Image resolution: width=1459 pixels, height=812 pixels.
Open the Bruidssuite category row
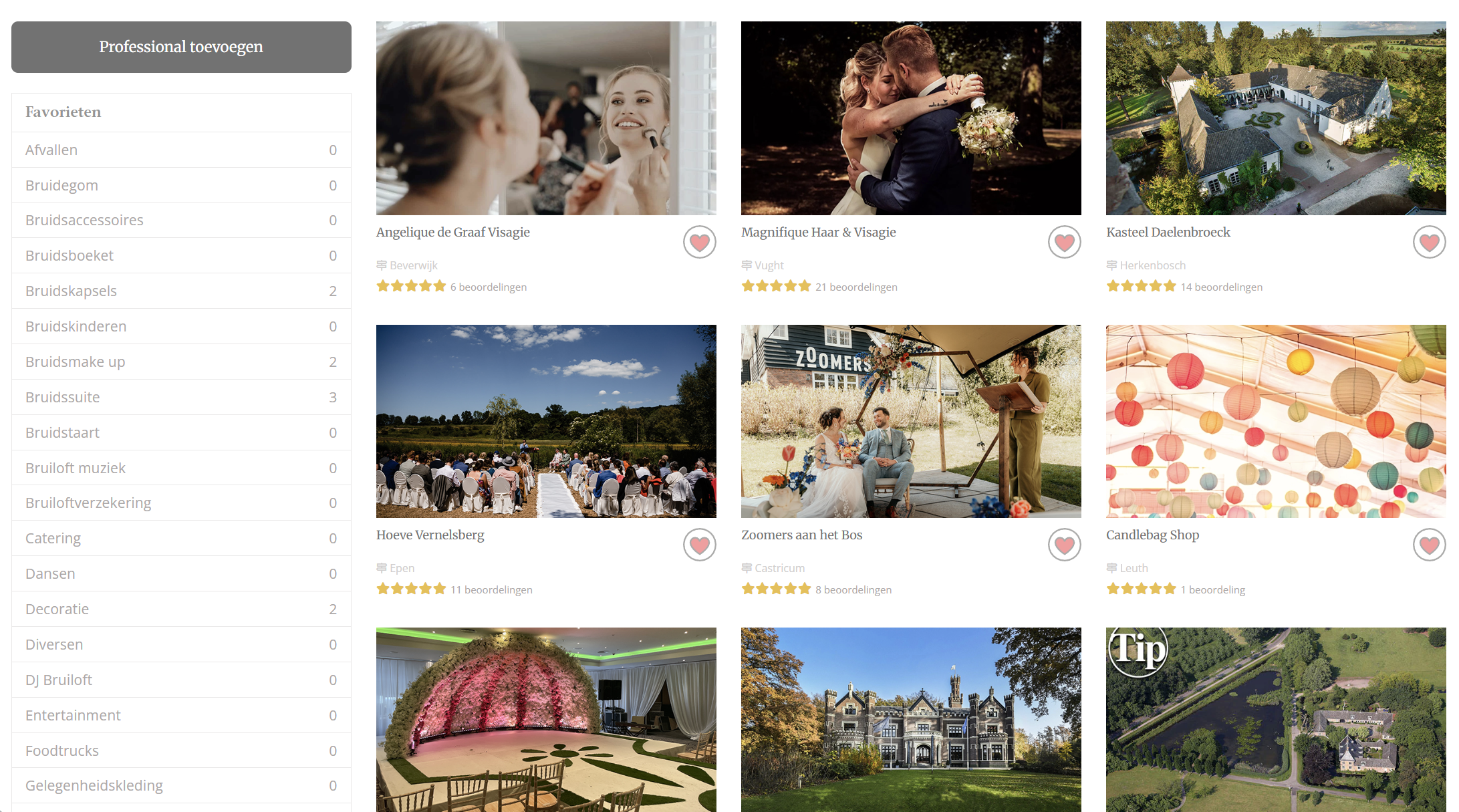tap(181, 397)
